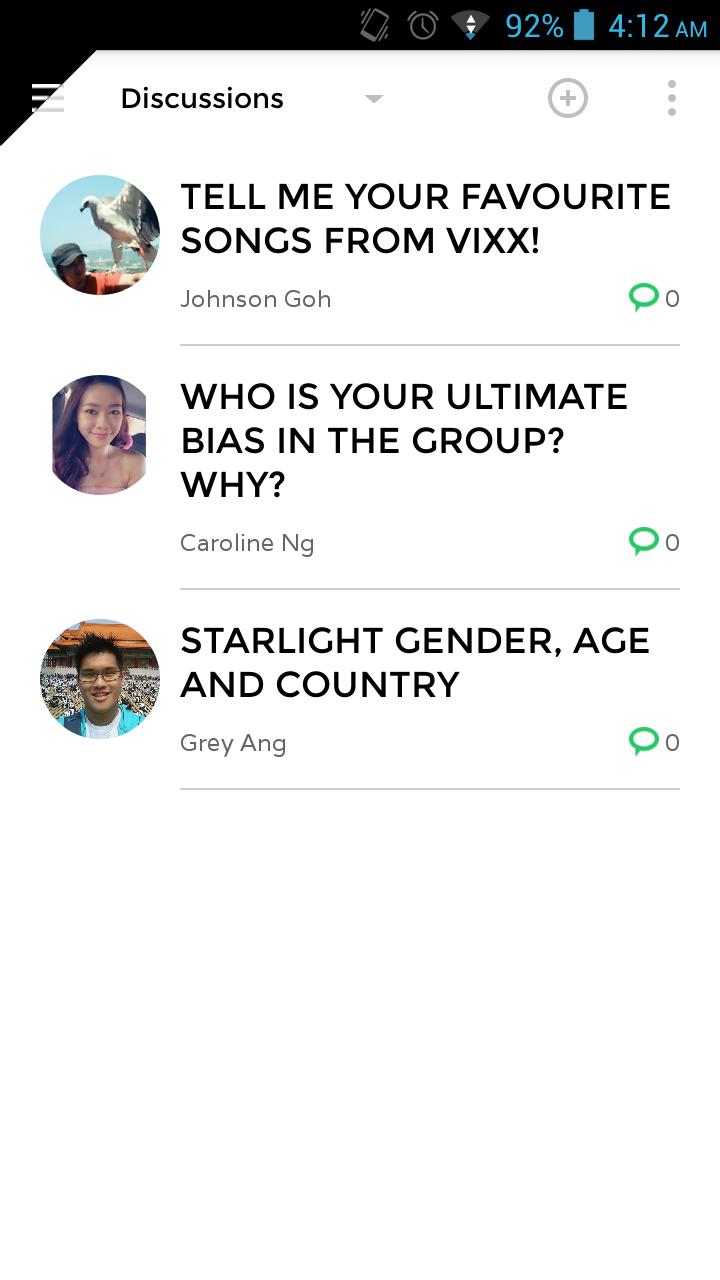View Caroline Ng's profile picture

pos(100,435)
